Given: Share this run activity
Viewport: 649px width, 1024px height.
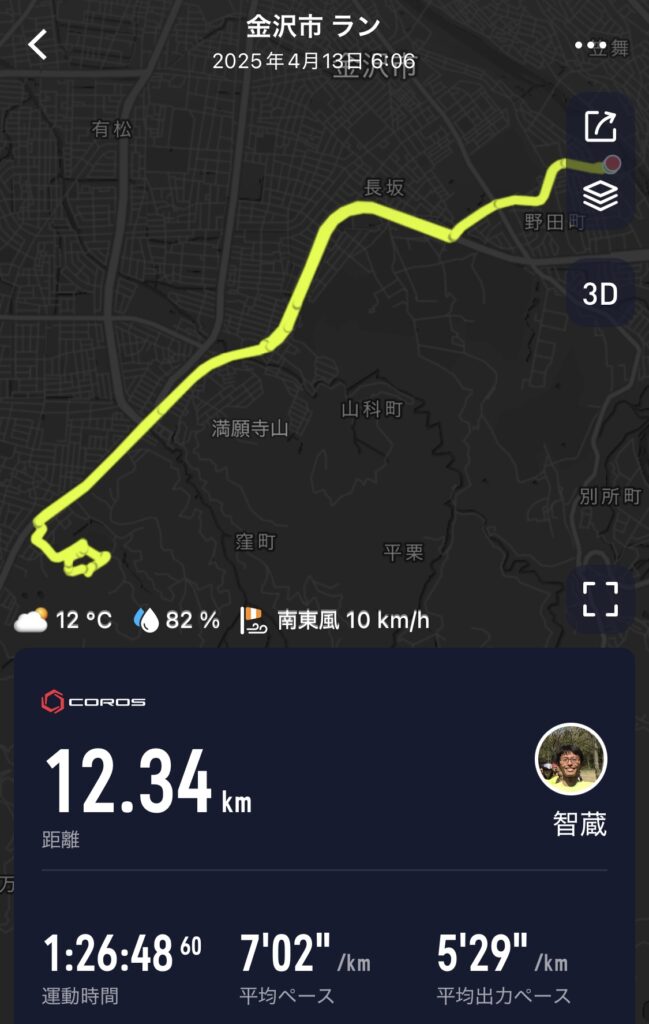Looking at the screenshot, I should click(600, 127).
